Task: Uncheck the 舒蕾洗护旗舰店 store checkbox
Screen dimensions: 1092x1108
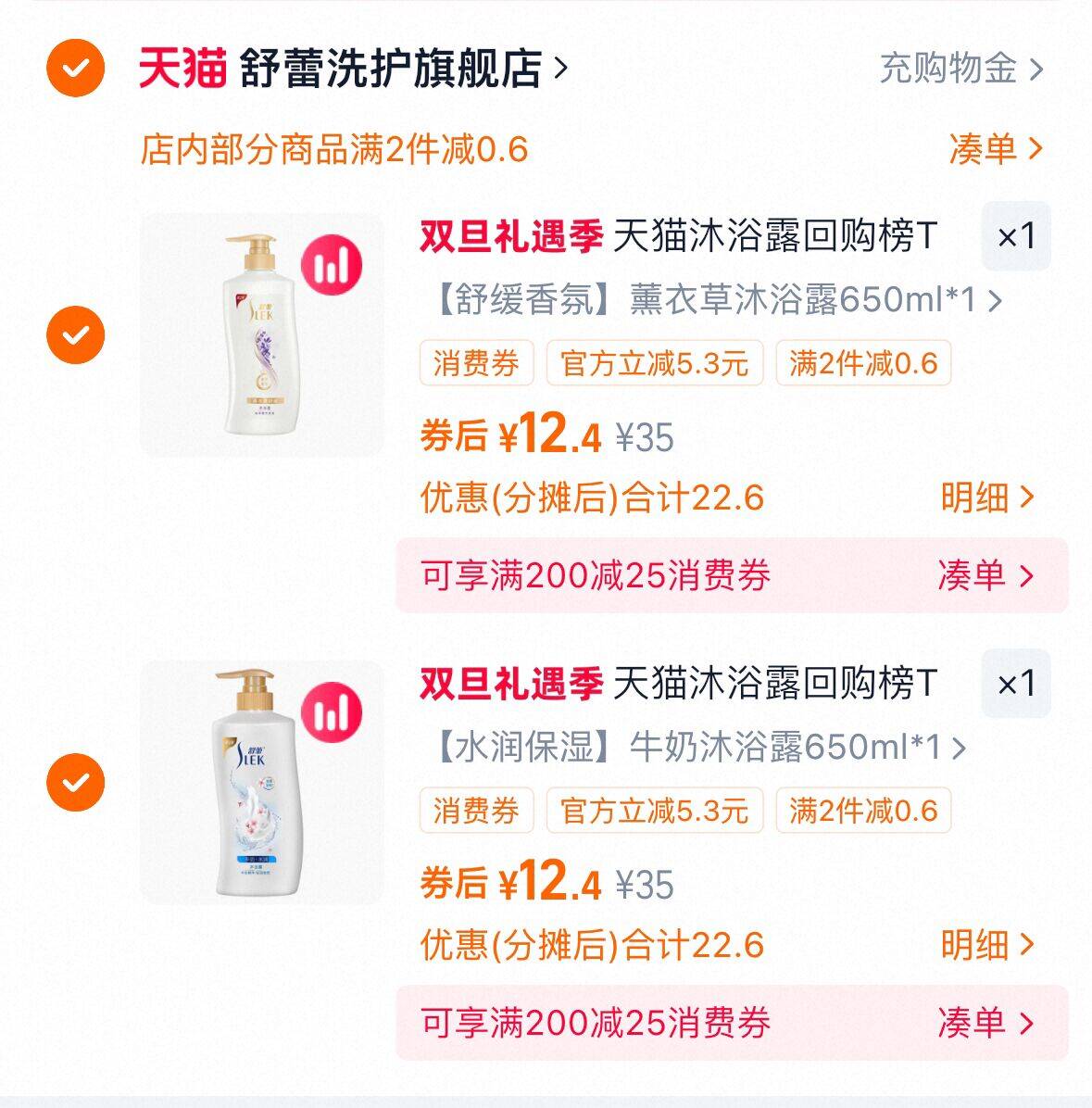Action: (x=75, y=68)
